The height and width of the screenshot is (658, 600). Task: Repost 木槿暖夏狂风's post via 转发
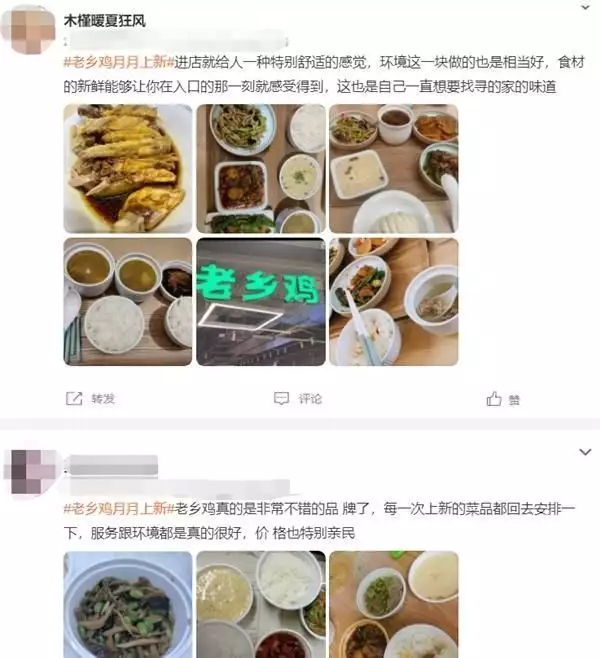click(91, 398)
